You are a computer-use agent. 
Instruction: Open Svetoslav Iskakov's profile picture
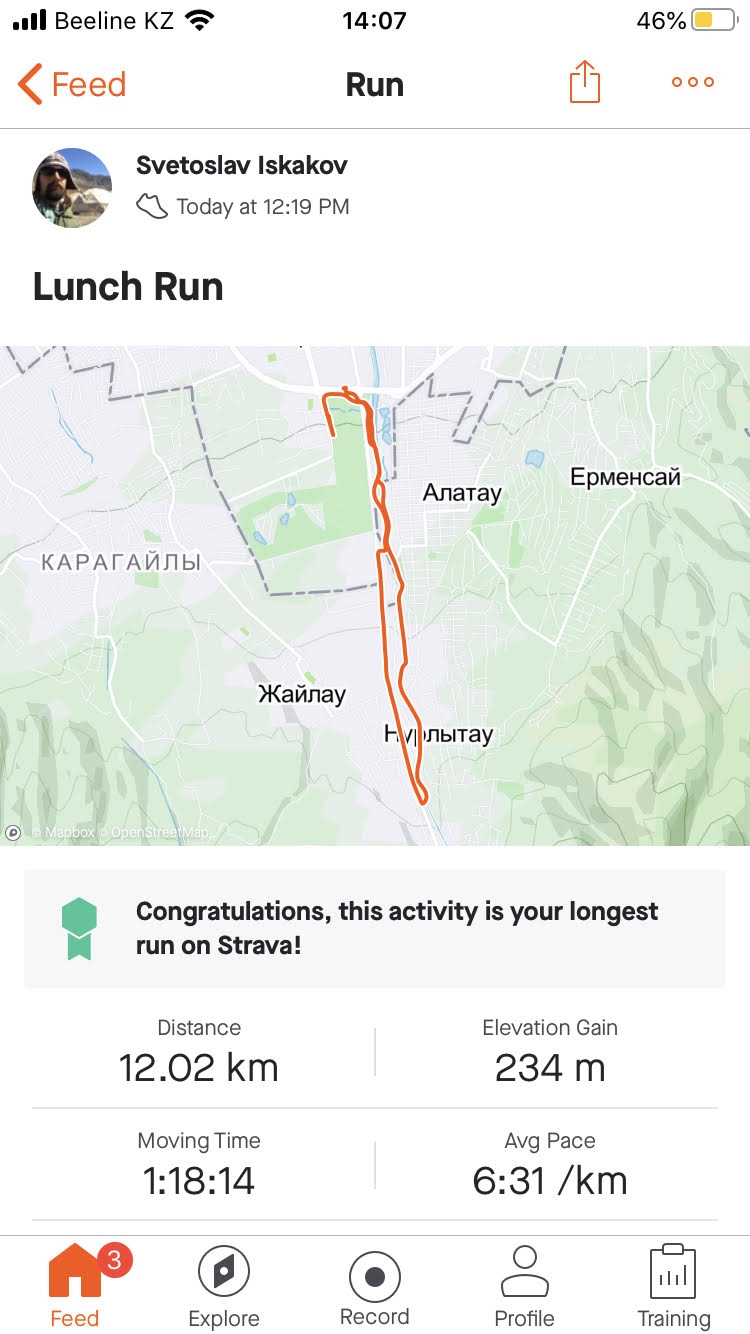72,188
